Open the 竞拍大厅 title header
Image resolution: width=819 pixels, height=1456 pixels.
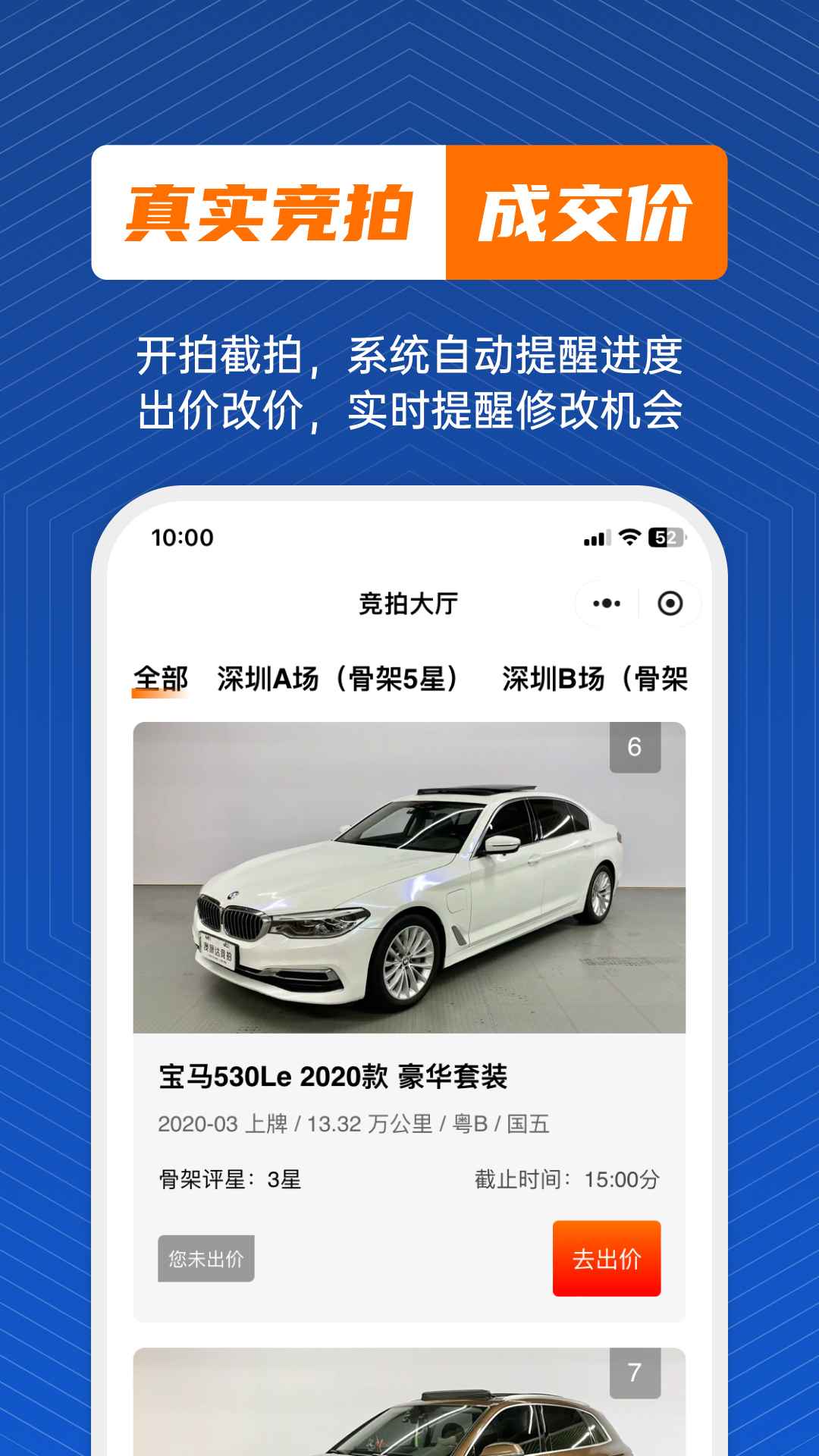click(x=407, y=603)
